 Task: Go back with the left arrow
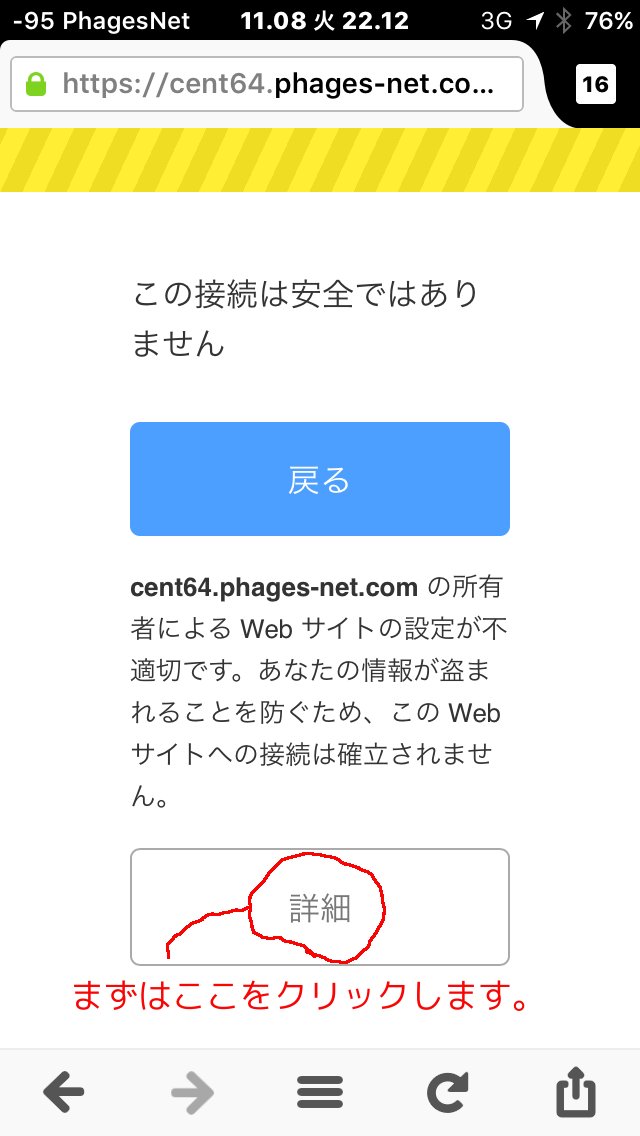[x=64, y=1091]
